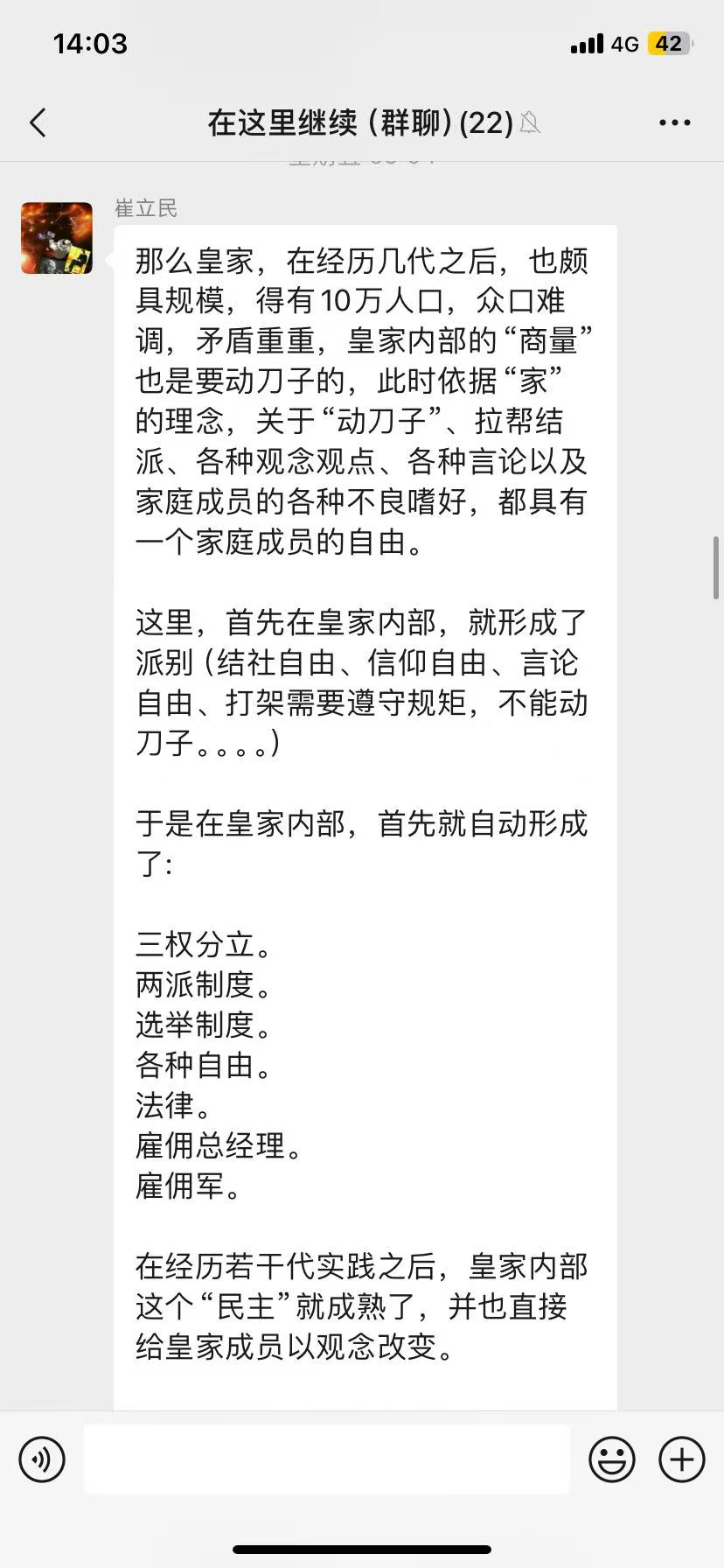Open the plus attachments menu
Viewport: 724px width, 1568px height.
681,1459
